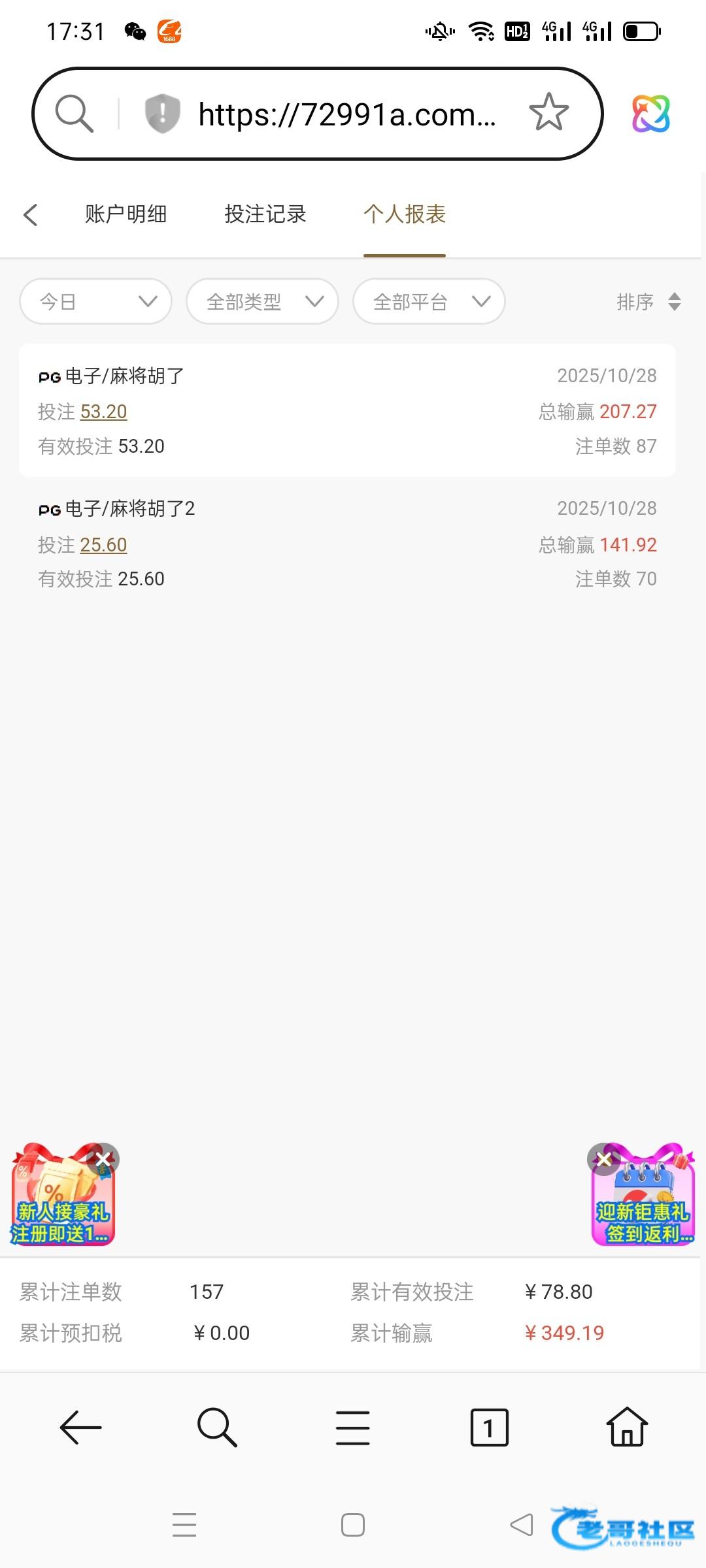Dismiss the 新人接豪礼 promo banner
The image size is (706, 1568).
pyautogui.click(x=103, y=1159)
